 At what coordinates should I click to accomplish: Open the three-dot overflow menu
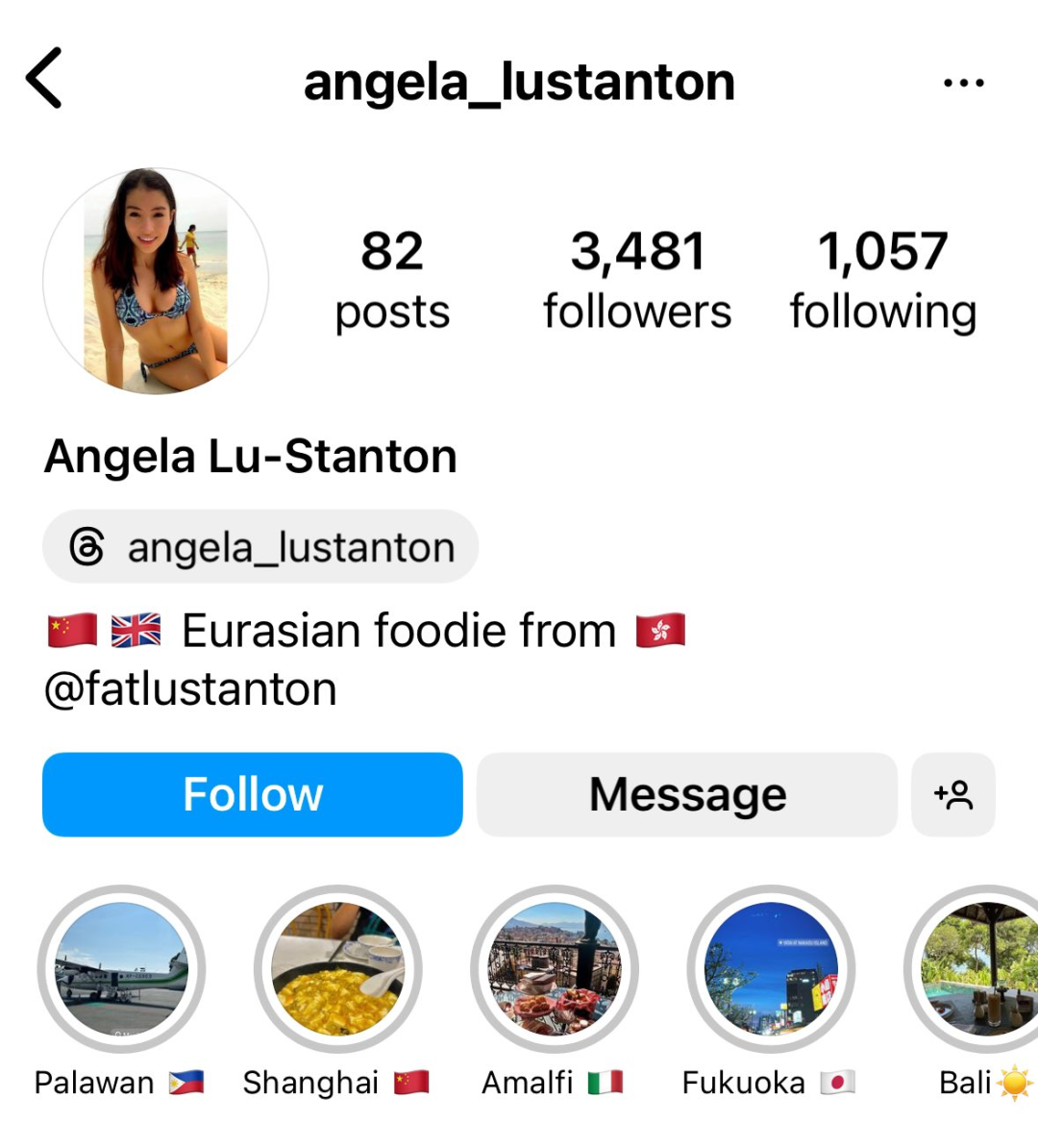tap(963, 83)
